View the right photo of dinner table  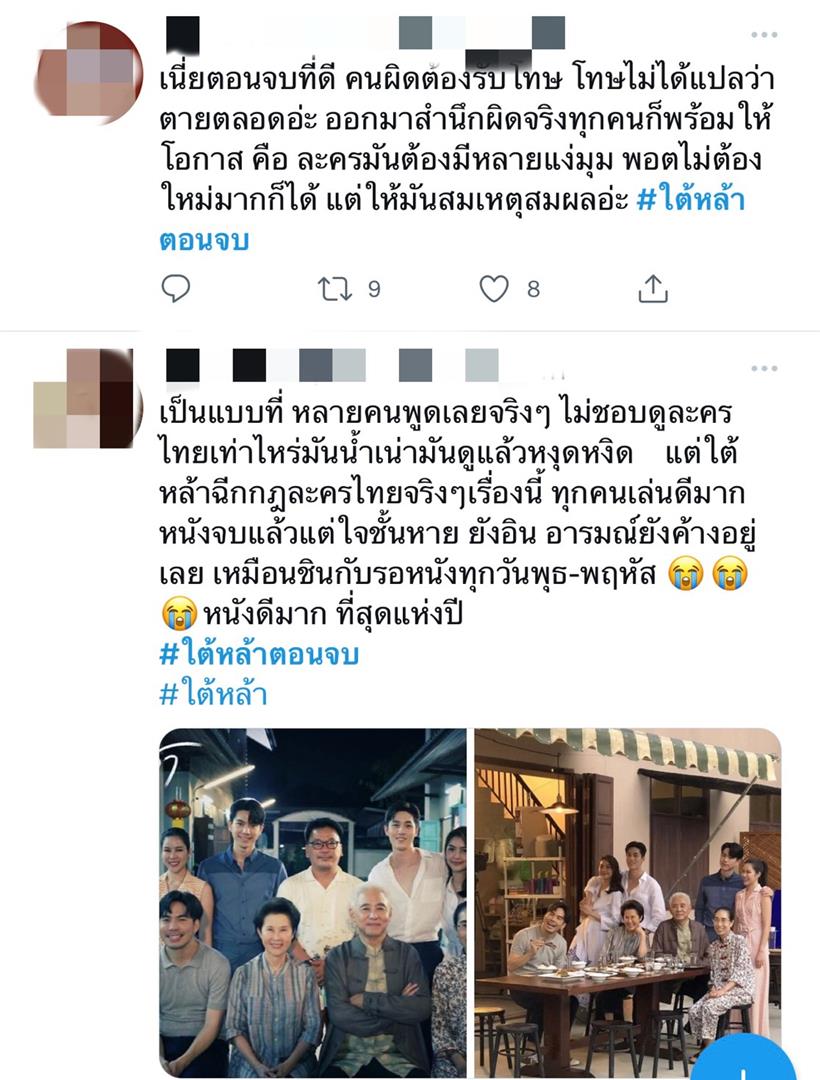[627, 888]
